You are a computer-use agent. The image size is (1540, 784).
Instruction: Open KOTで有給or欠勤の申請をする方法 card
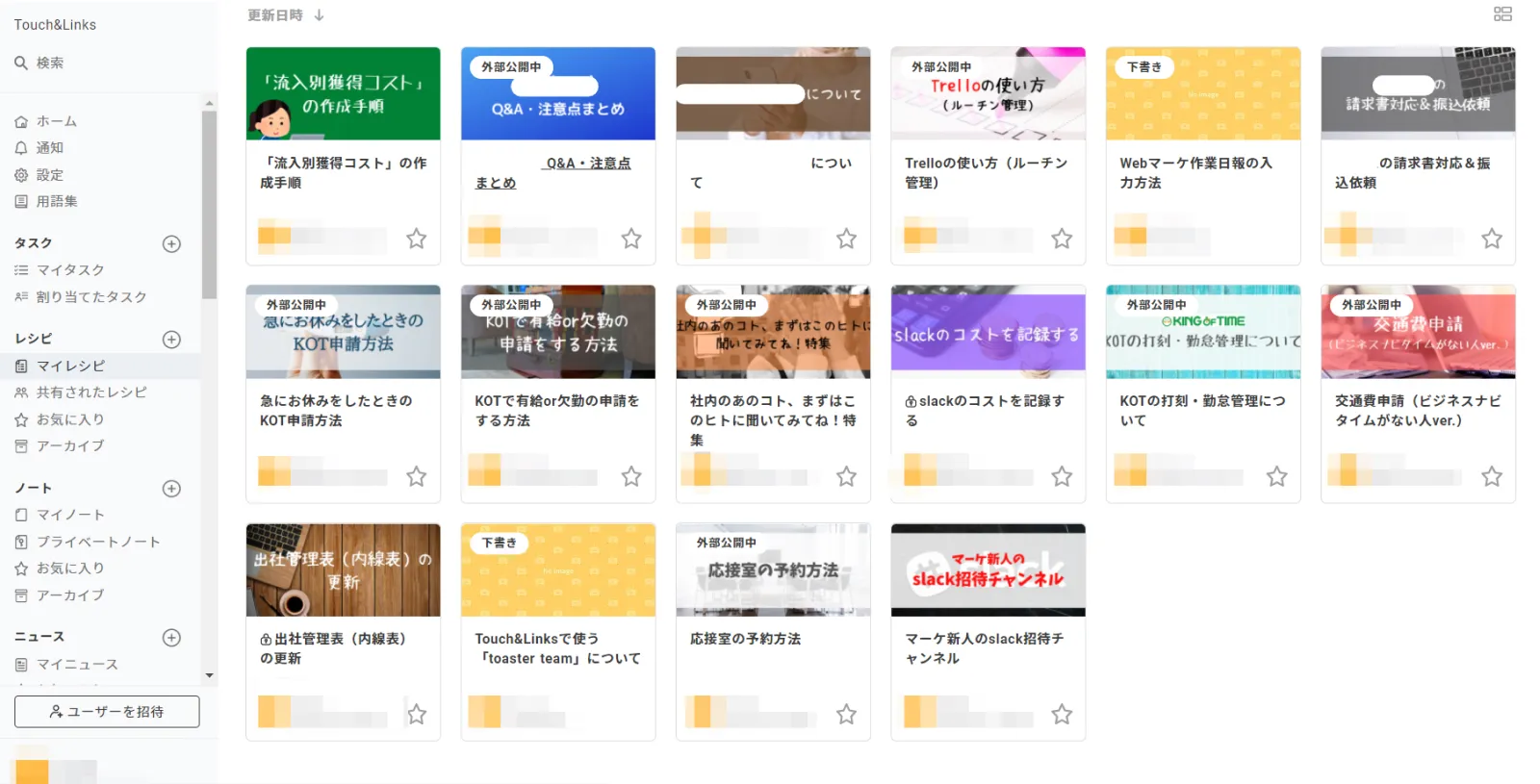[x=557, y=410]
